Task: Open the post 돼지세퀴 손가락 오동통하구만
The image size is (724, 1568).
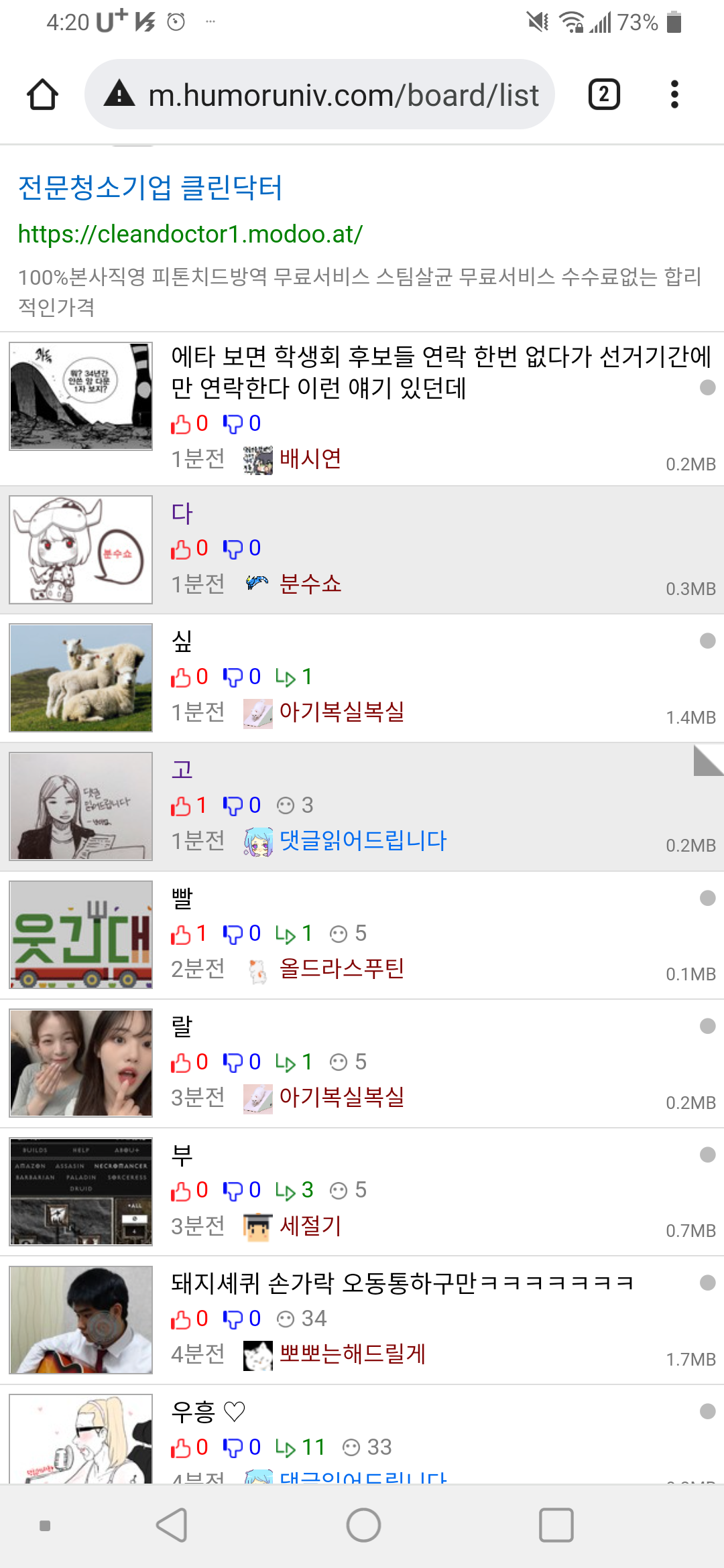Action: [x=402, y=1283]
